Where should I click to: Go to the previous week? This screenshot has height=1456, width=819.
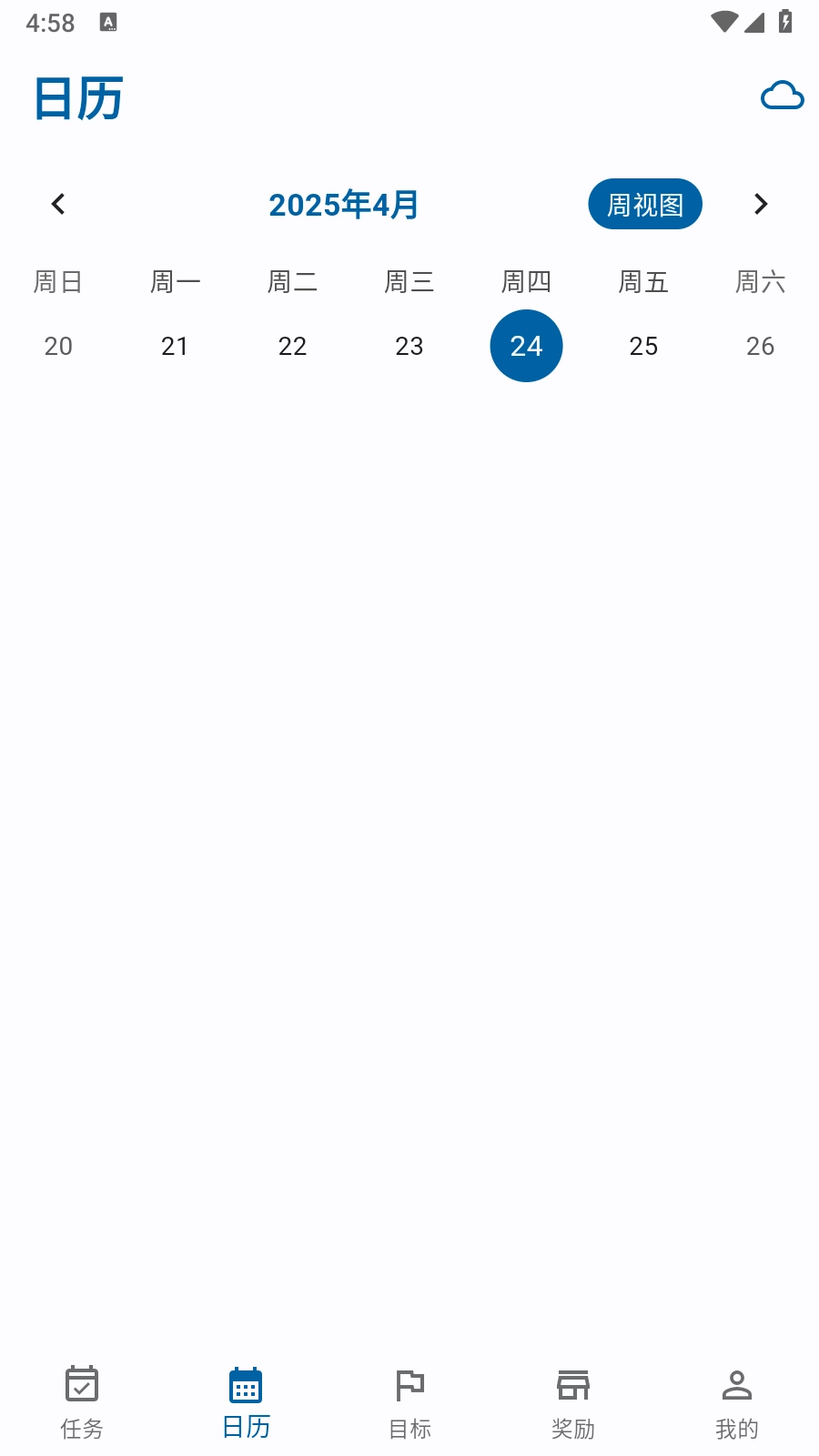(58, 204)
